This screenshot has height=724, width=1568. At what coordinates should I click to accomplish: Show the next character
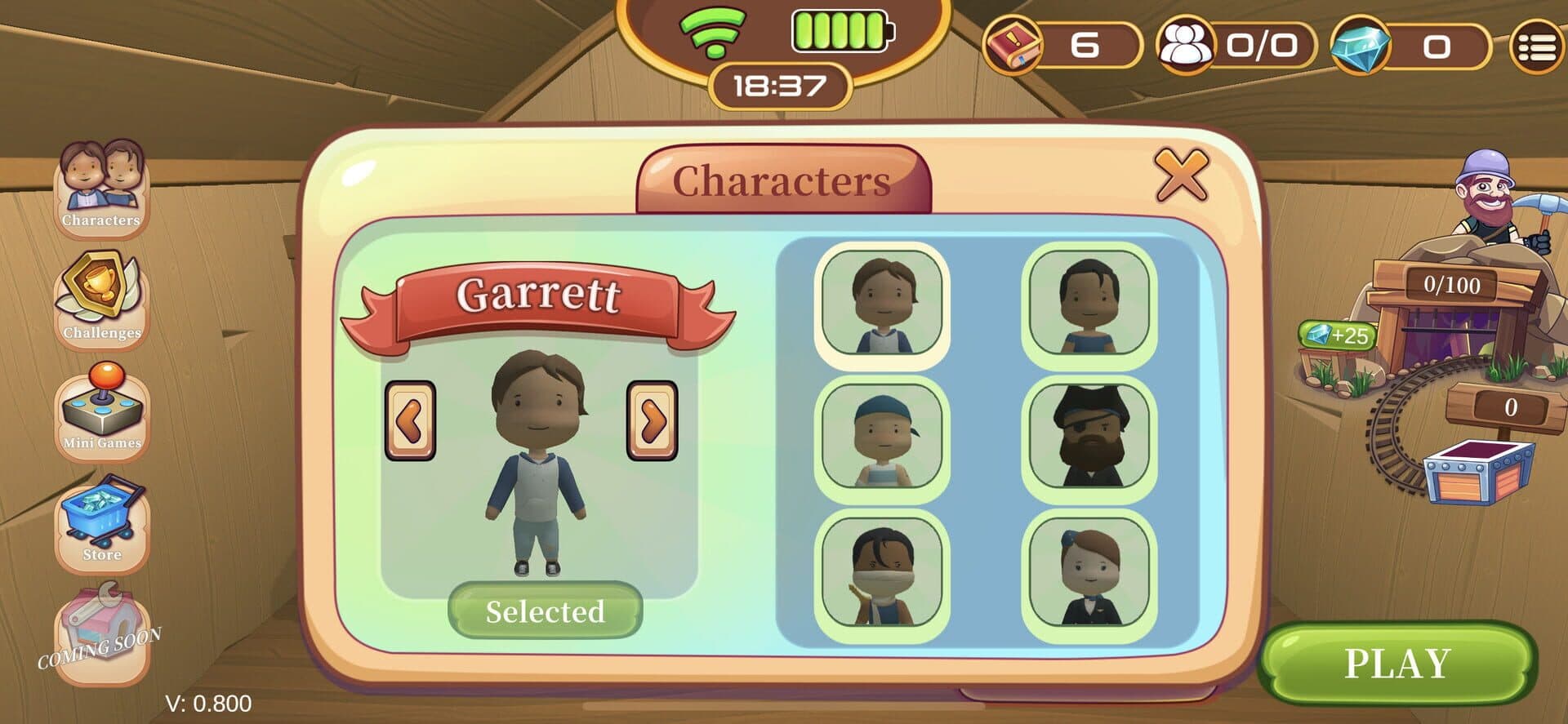[x=652, y=420]
